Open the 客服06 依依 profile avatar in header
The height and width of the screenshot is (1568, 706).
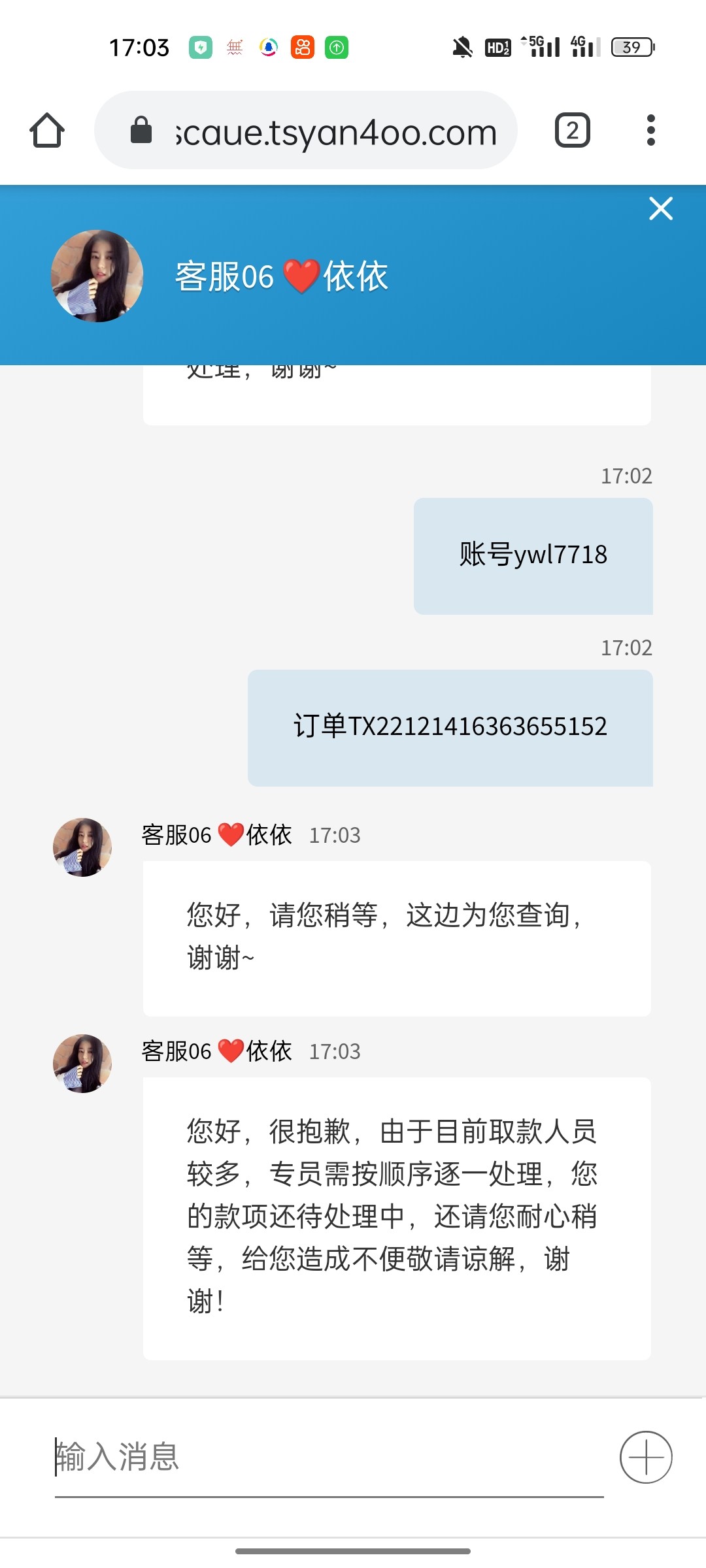(x=97, y=276)
